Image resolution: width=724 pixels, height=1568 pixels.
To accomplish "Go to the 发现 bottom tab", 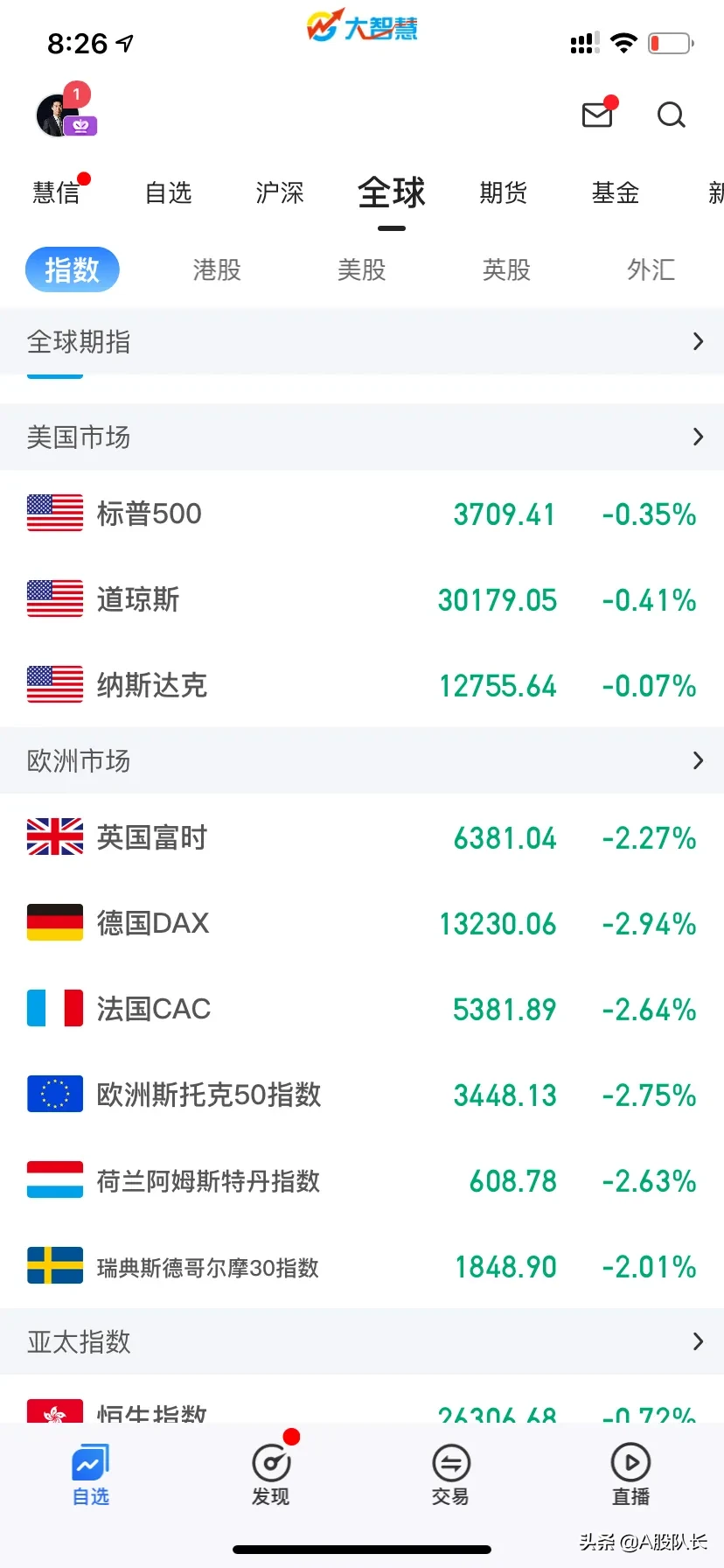I will coord(271,1474).
